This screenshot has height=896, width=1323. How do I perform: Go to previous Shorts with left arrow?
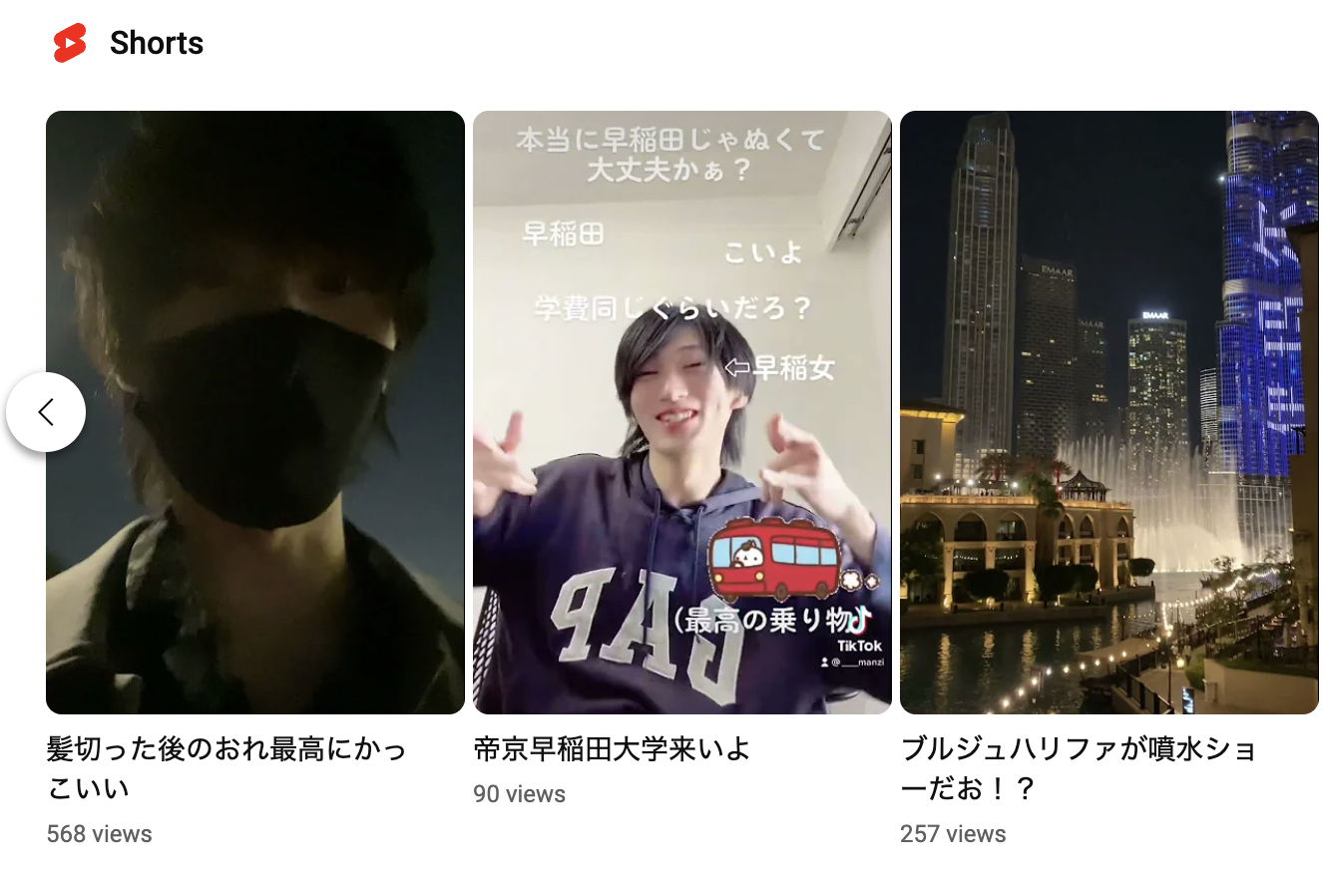tap(46, 412)
